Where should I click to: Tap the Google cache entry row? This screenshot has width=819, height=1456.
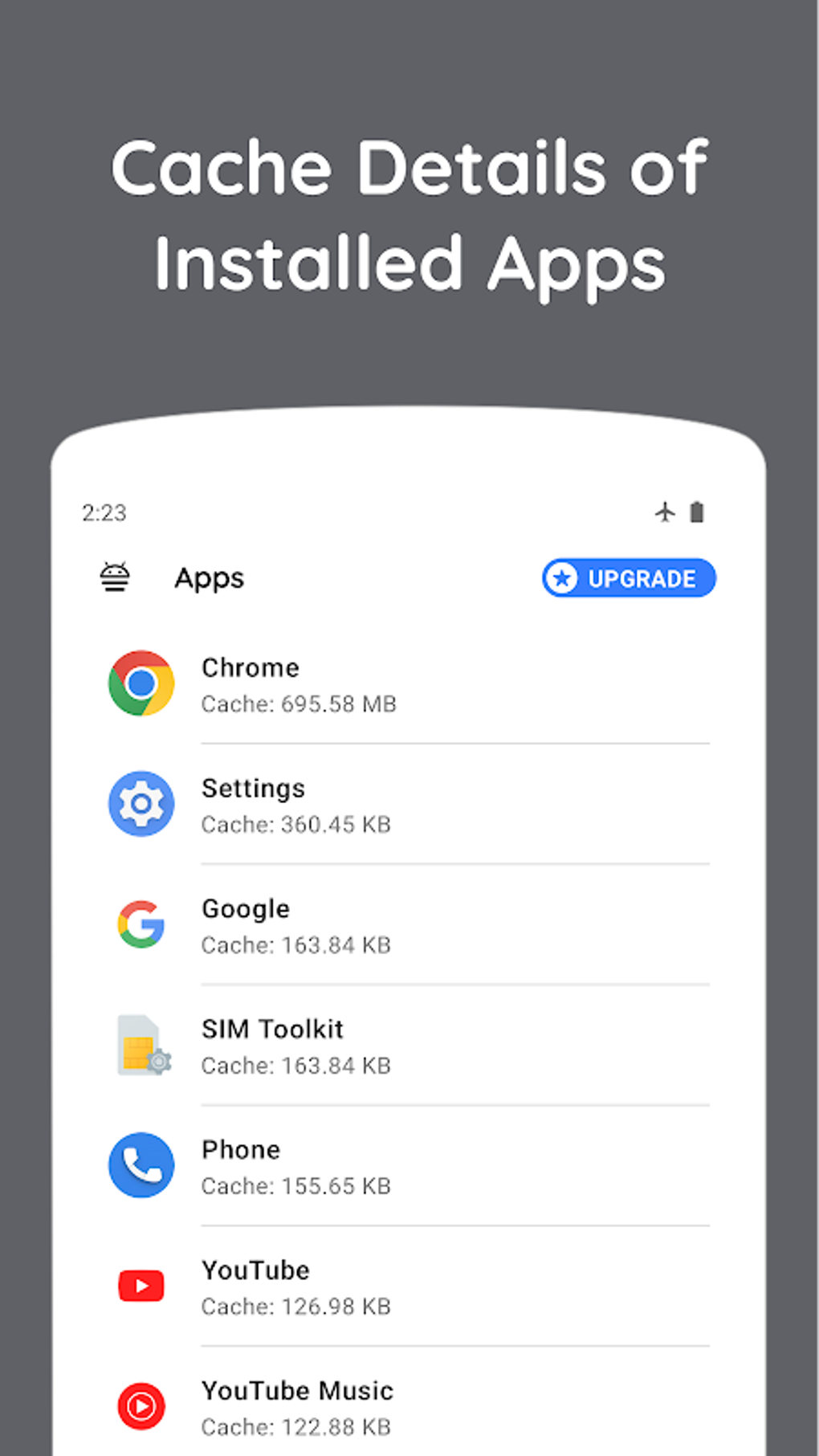[x=401, y=924]
